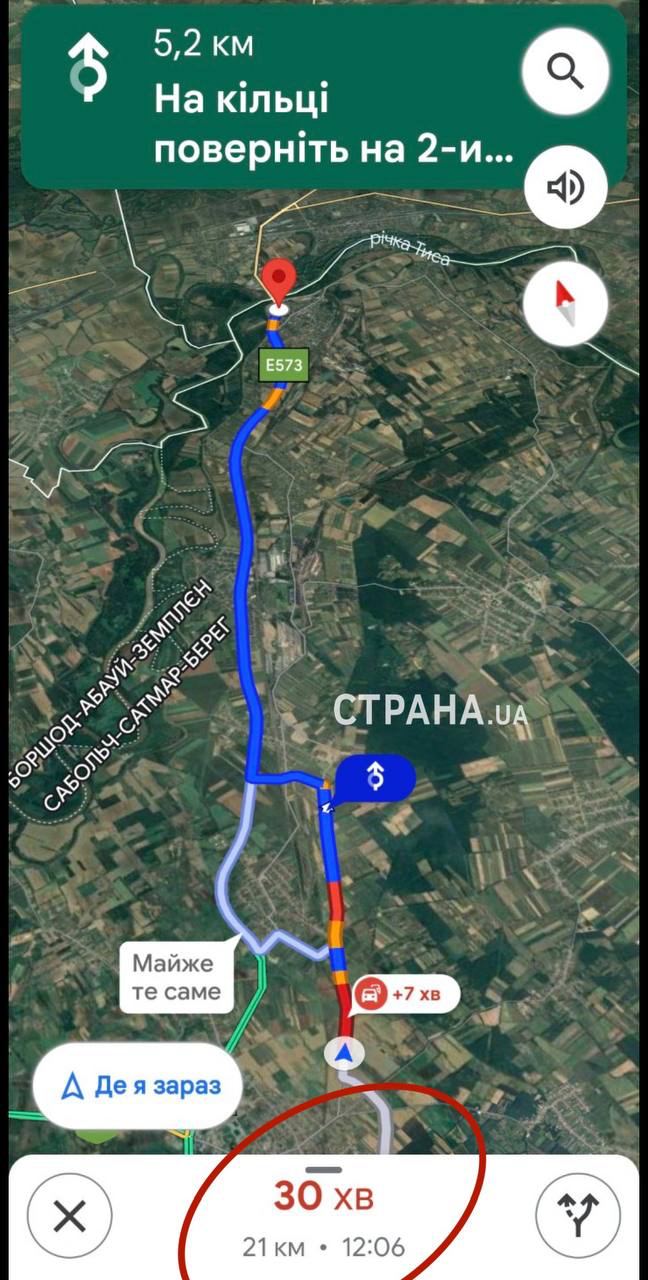The image size is (648, 1280).
Task: Open search along the route
Action: click(x=565, y=73)
